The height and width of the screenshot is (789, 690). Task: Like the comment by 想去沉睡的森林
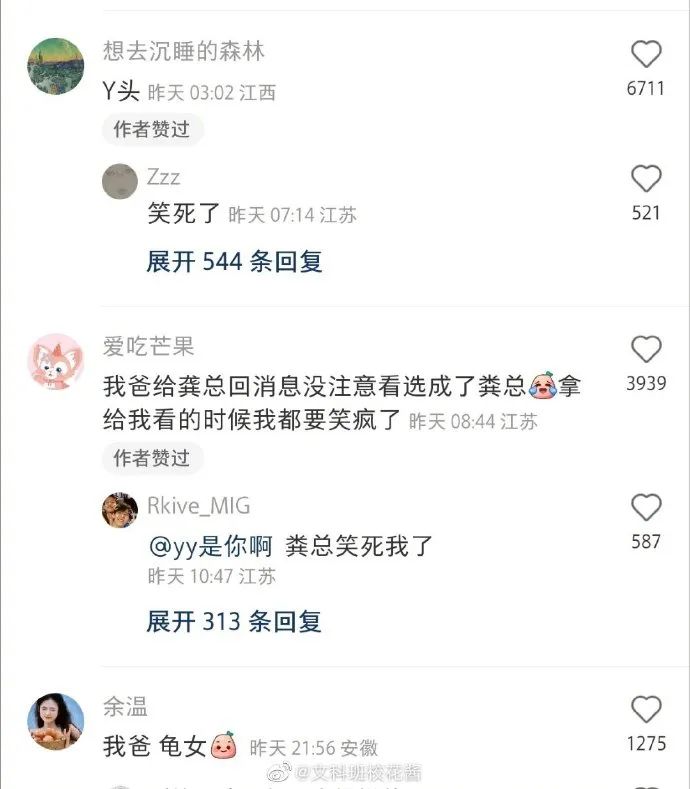[646, 54]
